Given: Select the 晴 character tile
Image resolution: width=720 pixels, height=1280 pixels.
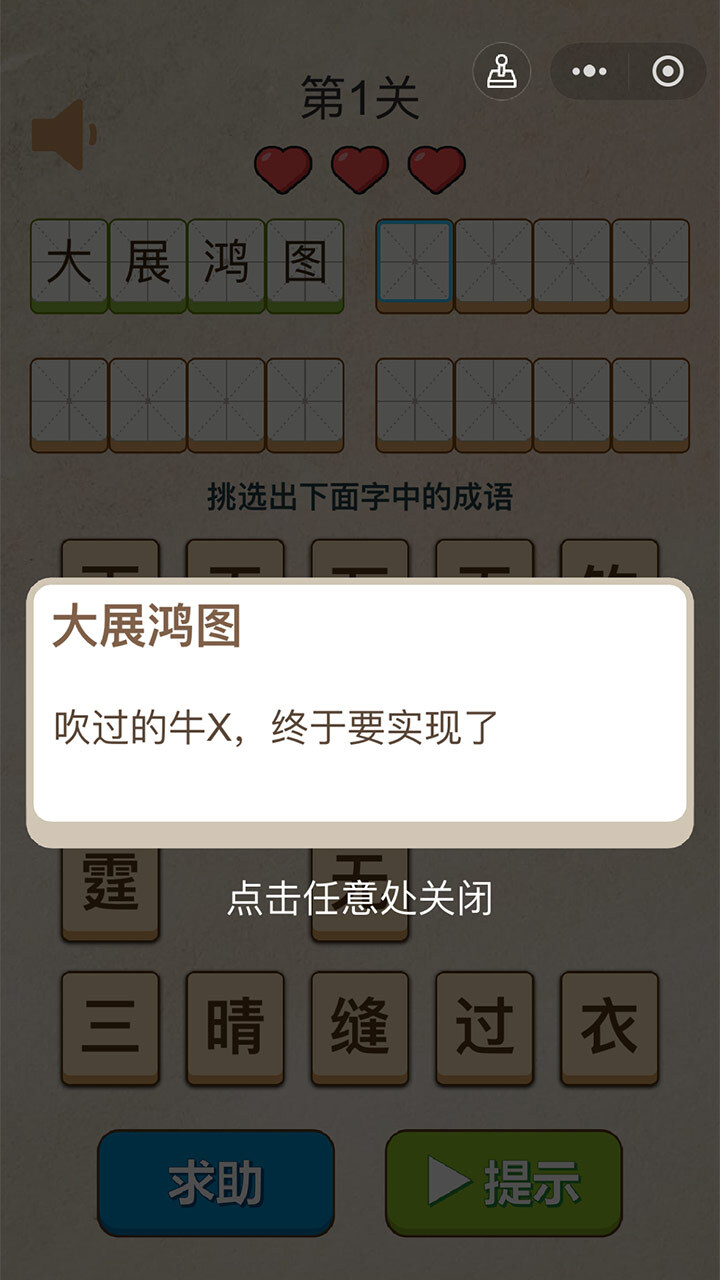Looking at the screenshot, I should click(x=233, y=1026).
